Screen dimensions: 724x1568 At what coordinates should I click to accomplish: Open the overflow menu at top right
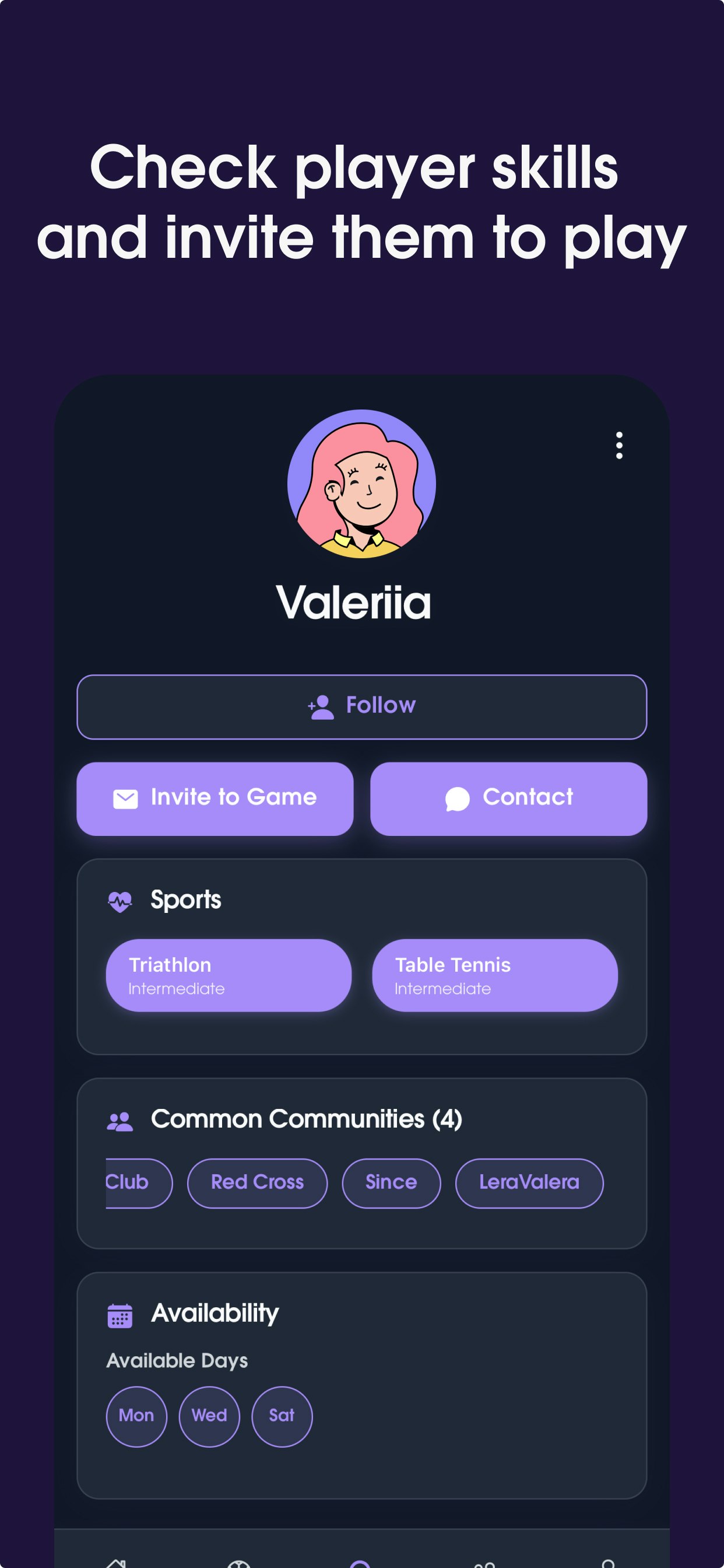(618, 445)
